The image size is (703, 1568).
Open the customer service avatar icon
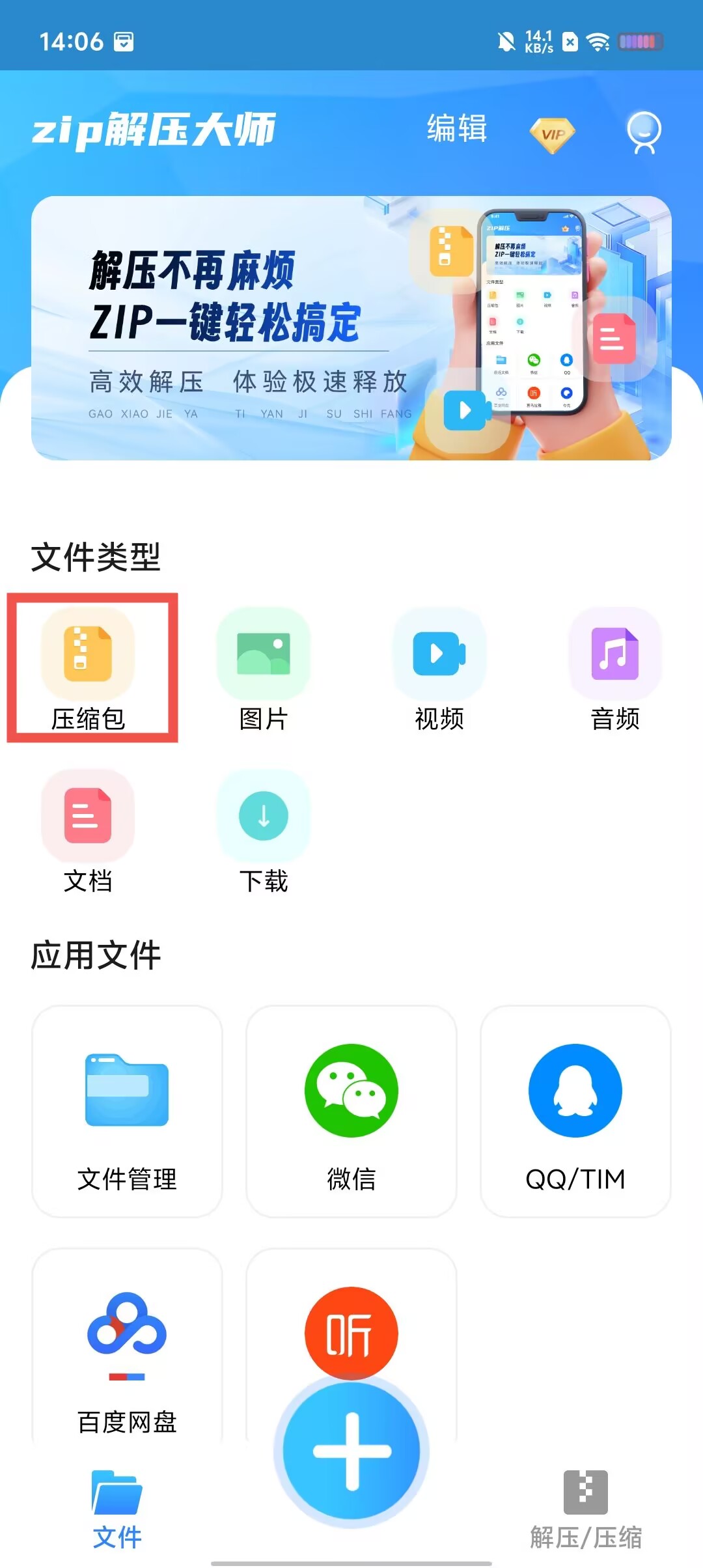(643, 133)
